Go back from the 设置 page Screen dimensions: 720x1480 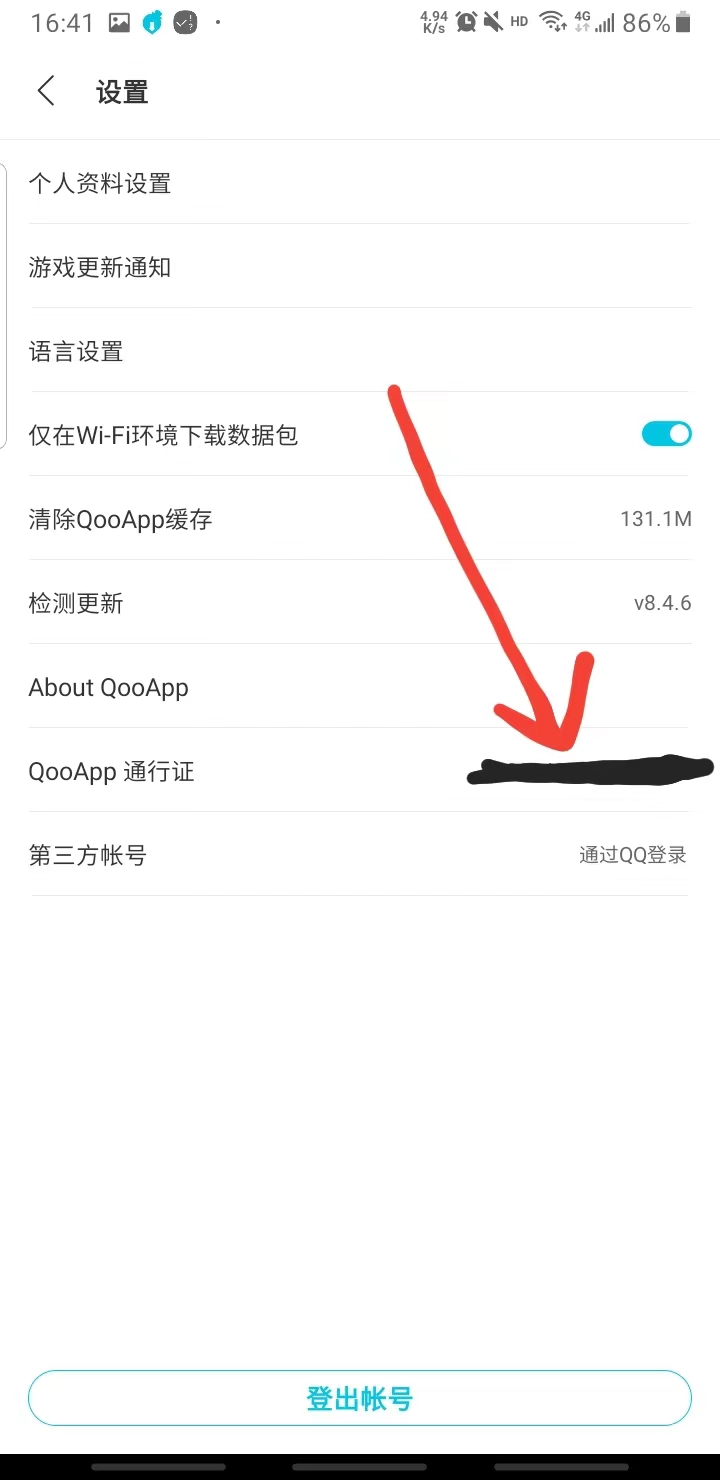click(x=46, y=91)
